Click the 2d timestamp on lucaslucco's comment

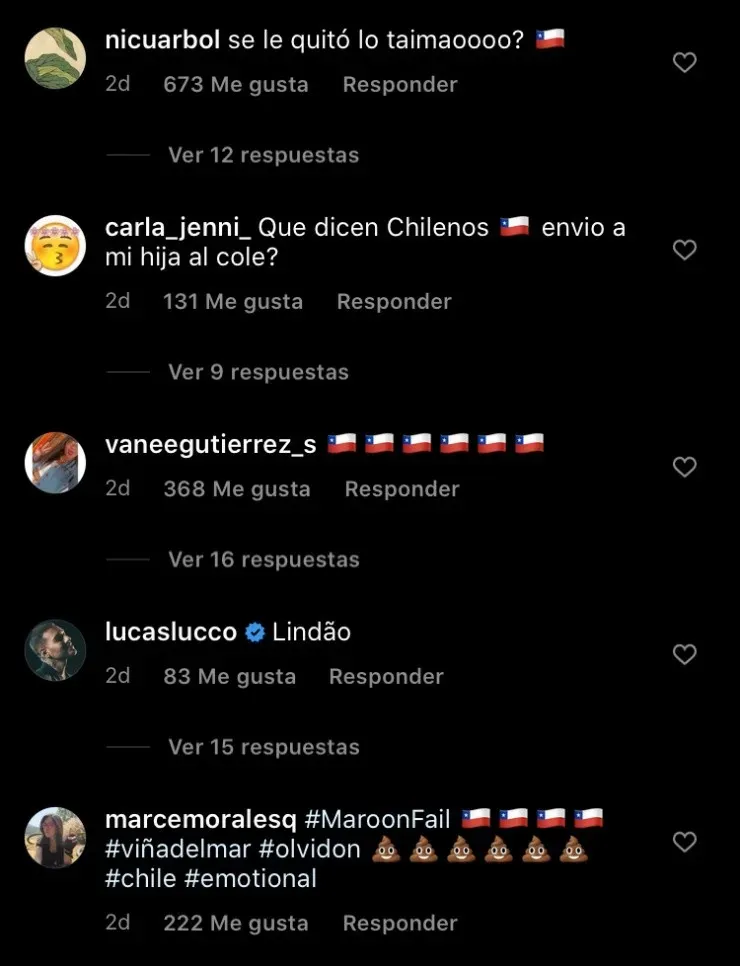coord(118,676)
